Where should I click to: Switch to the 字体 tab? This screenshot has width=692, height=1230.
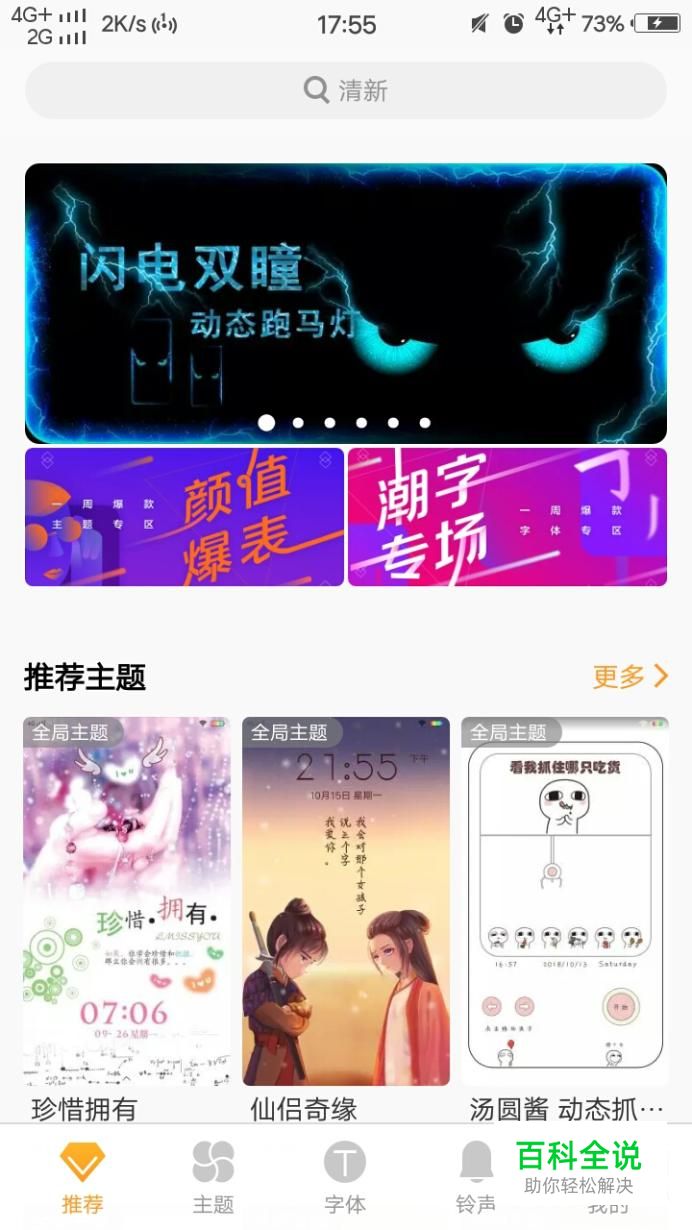[x=345, y=1177]
